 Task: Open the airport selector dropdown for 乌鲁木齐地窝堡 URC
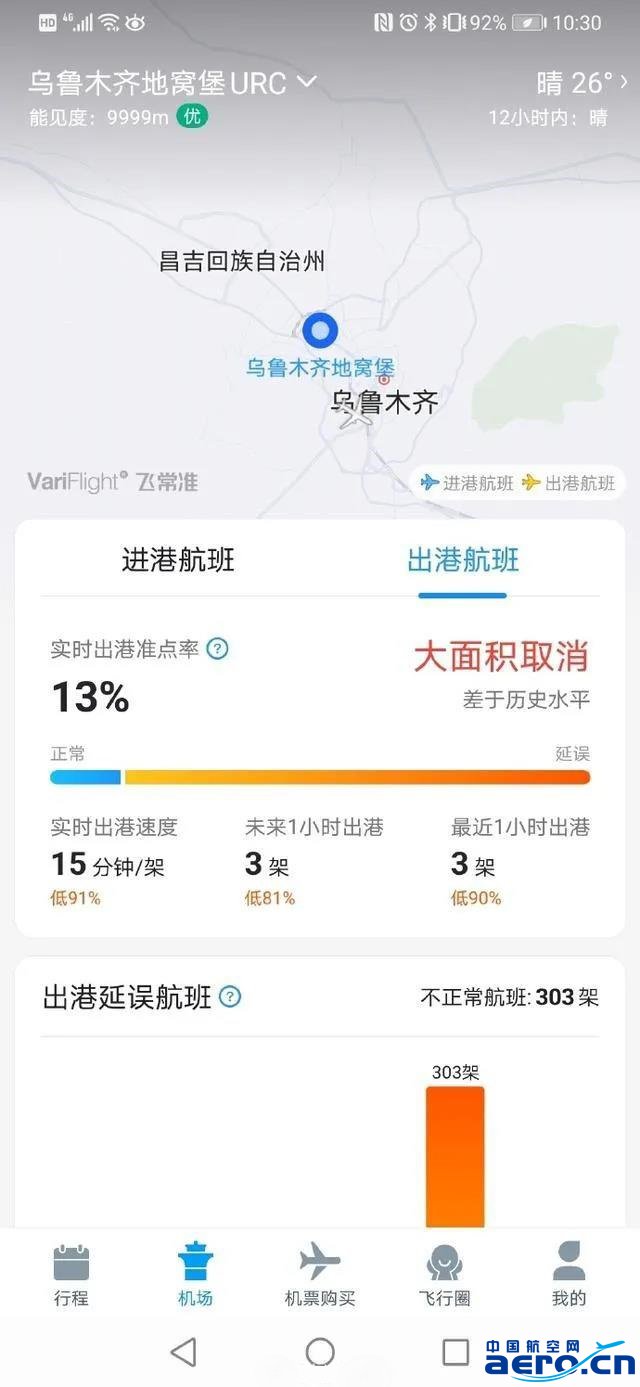(172, 82)
